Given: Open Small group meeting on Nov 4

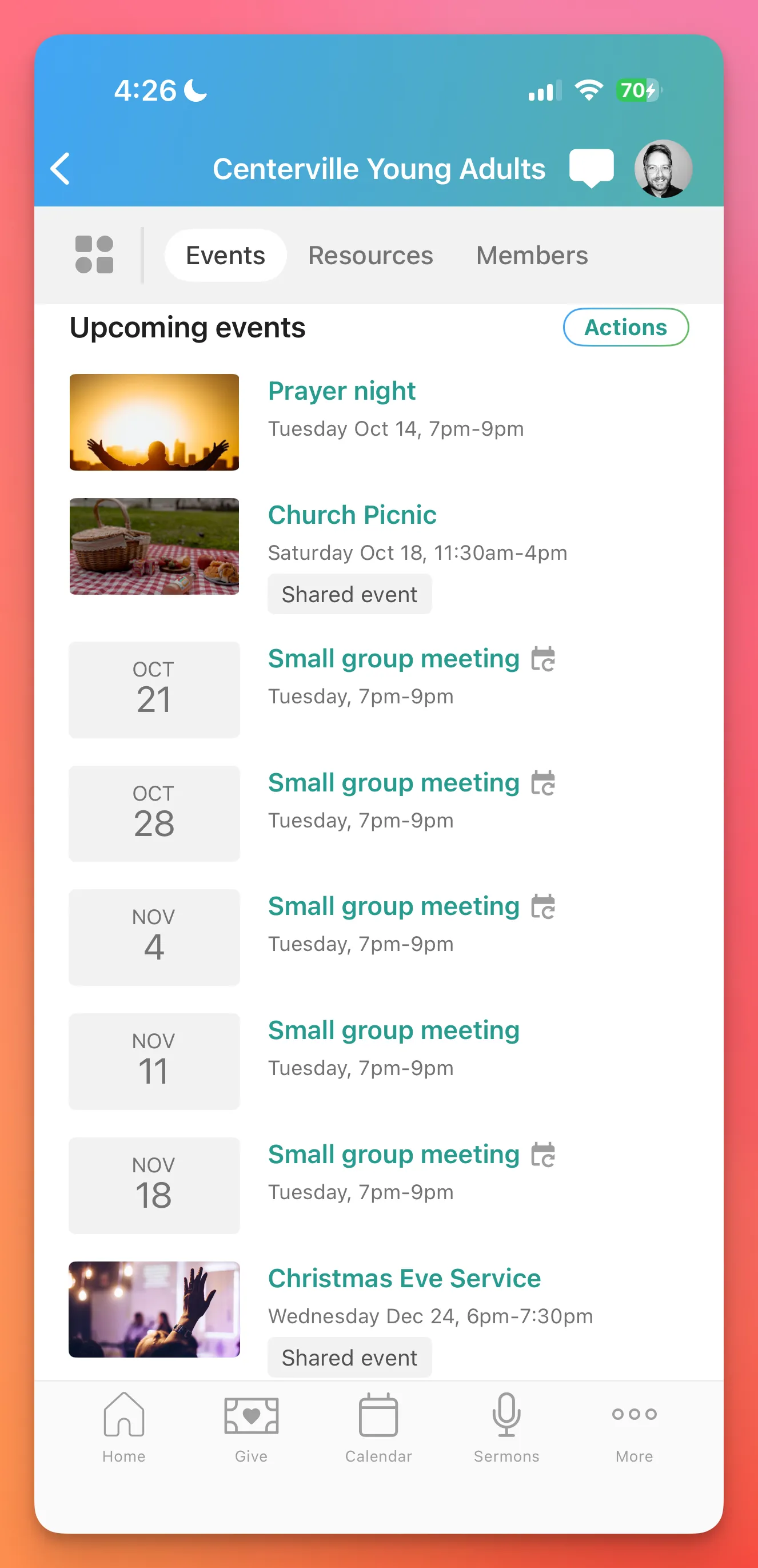Looking at the screenshot, I should point(394,907).
